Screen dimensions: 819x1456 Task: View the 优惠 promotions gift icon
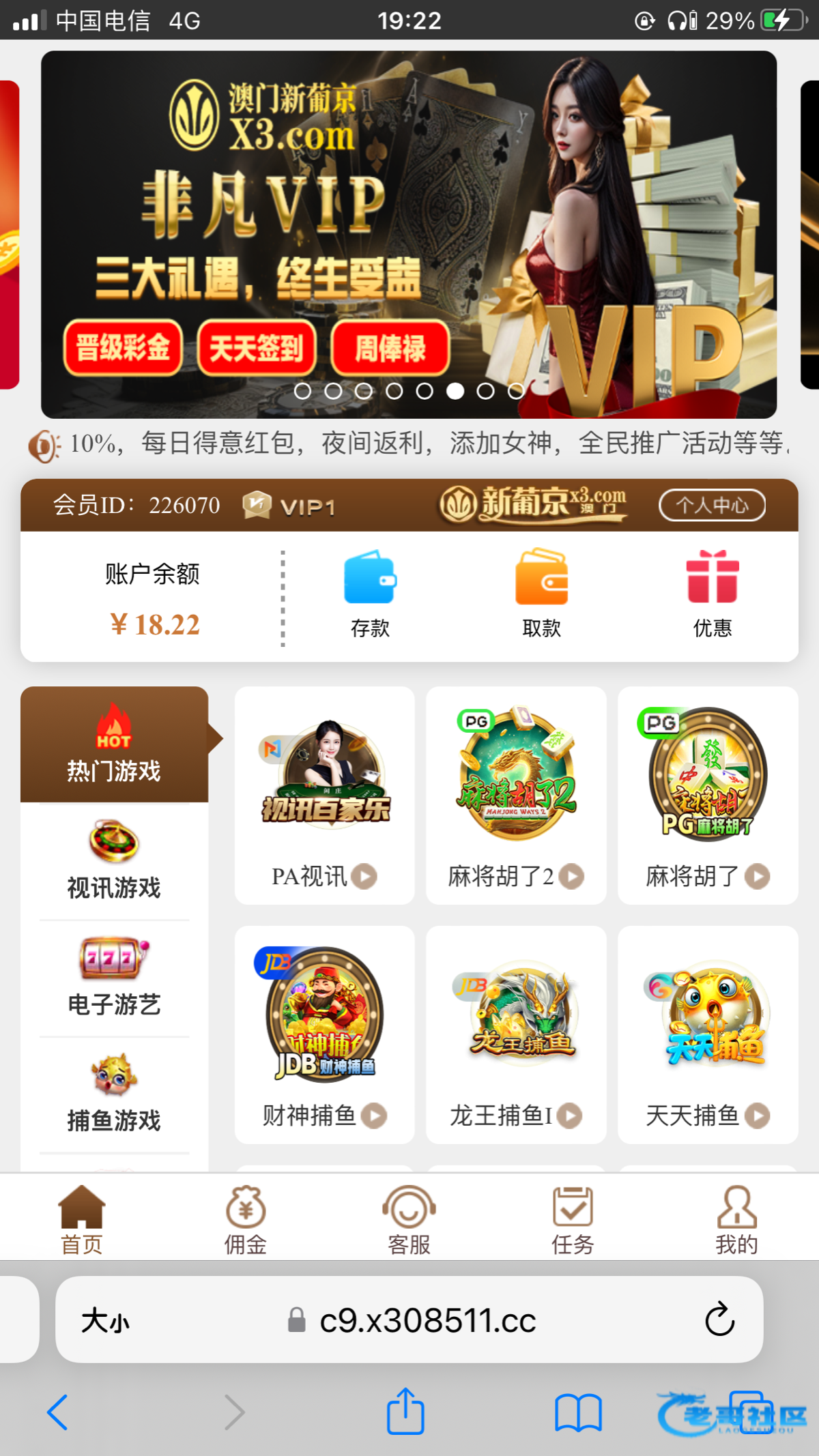pyautogui.click(x=712, y=592)
